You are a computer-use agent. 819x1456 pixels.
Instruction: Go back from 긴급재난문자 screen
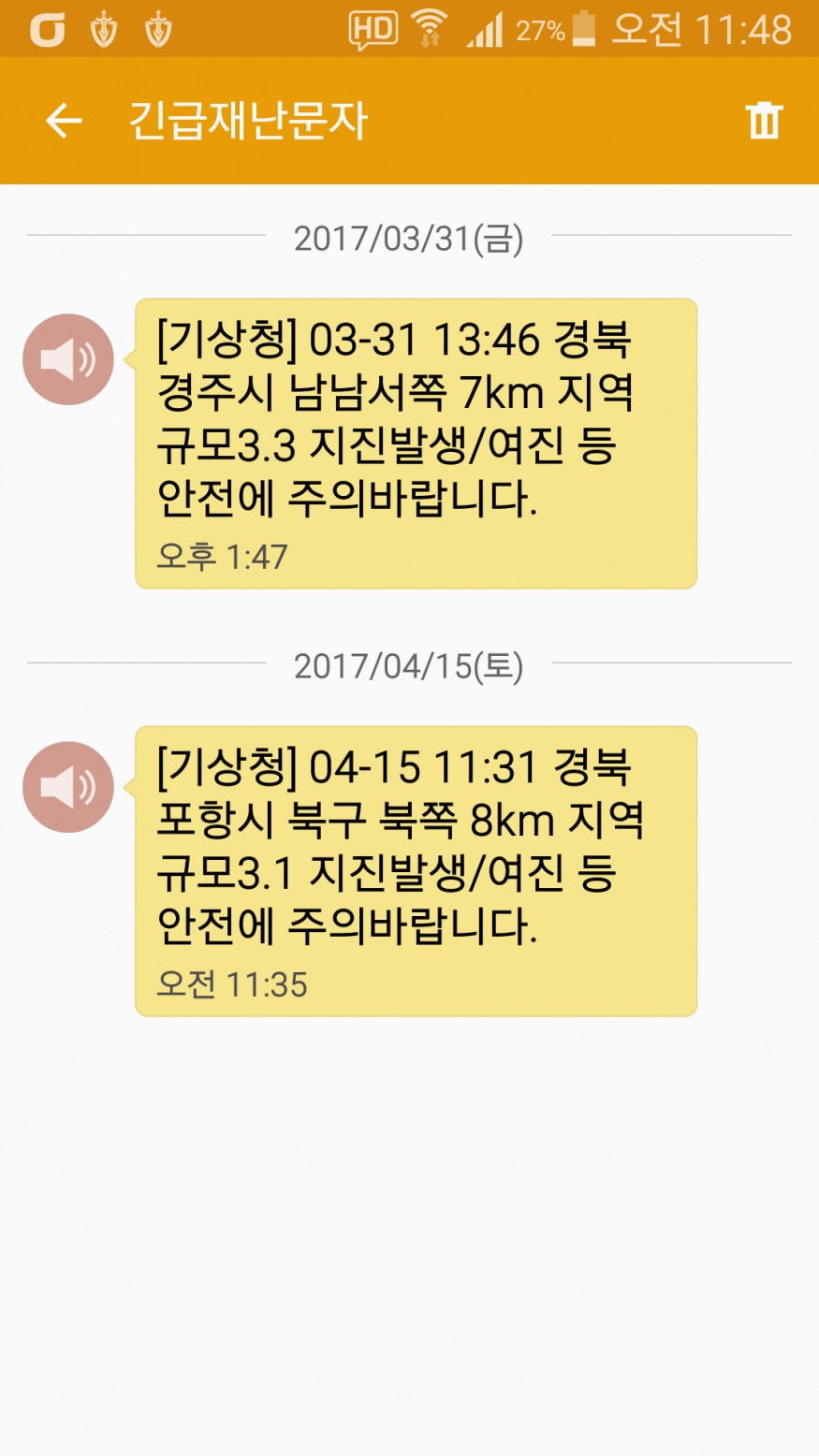pyautogui.click(x=64, y=121)
